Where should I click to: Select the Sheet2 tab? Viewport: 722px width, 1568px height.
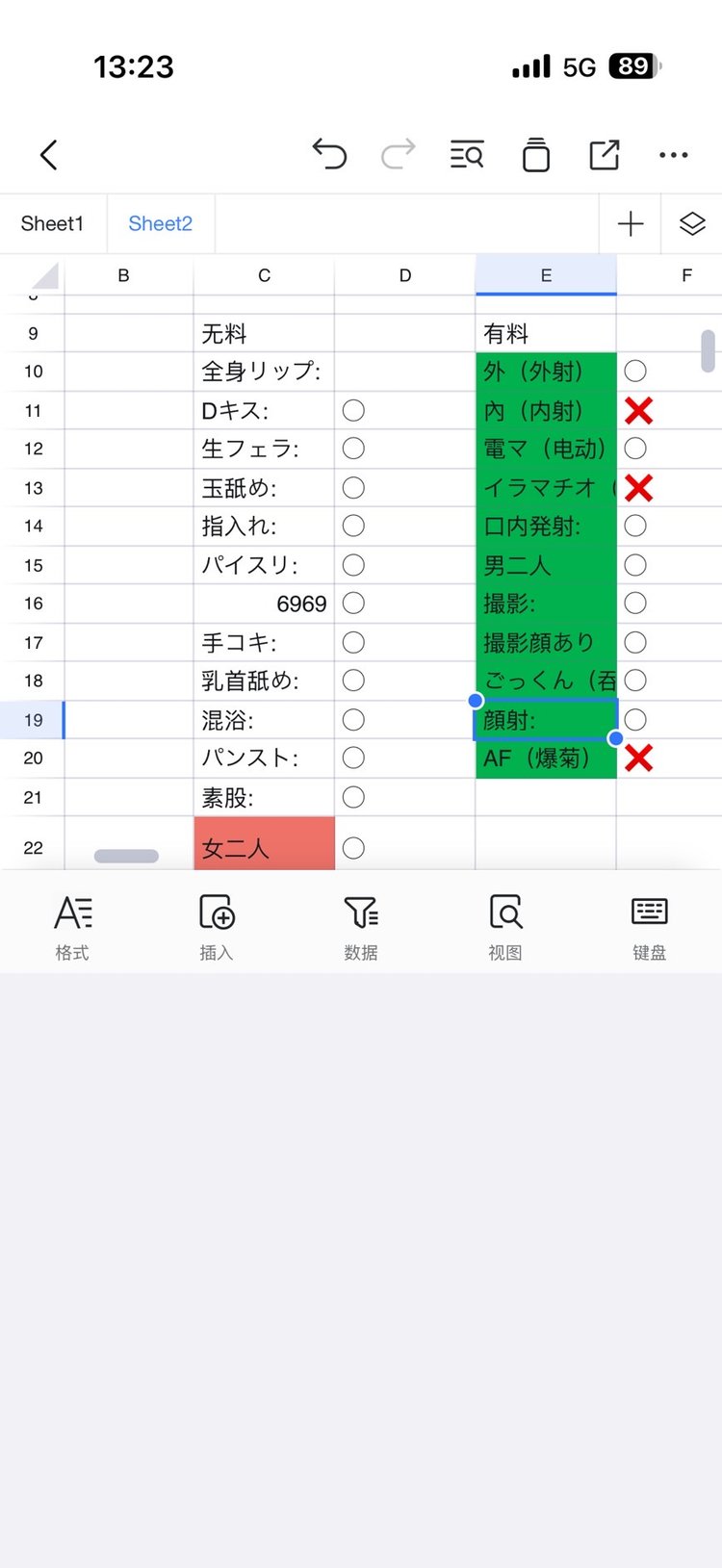(x=161, y=223)
